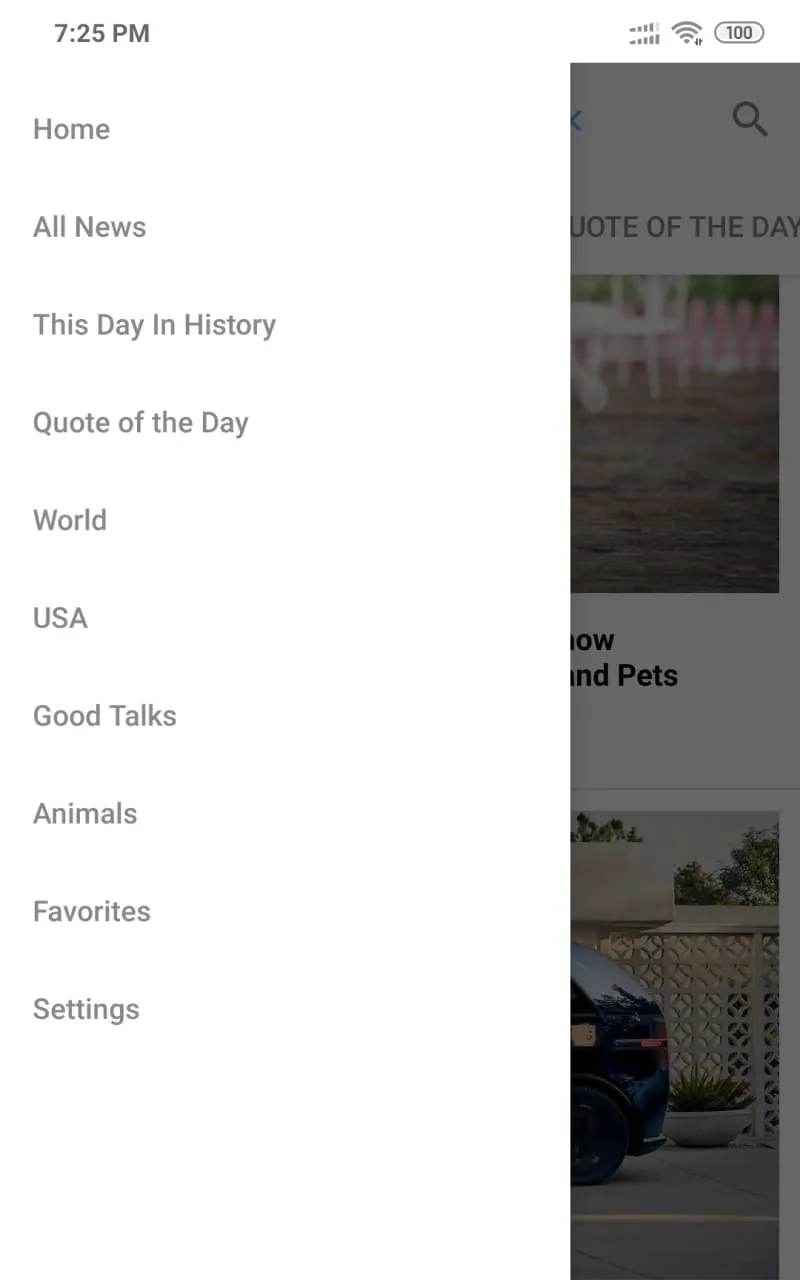The width and height of the screenshot is (800, 1280).
Task: Open the USA news section
Action: pos(61,618)
